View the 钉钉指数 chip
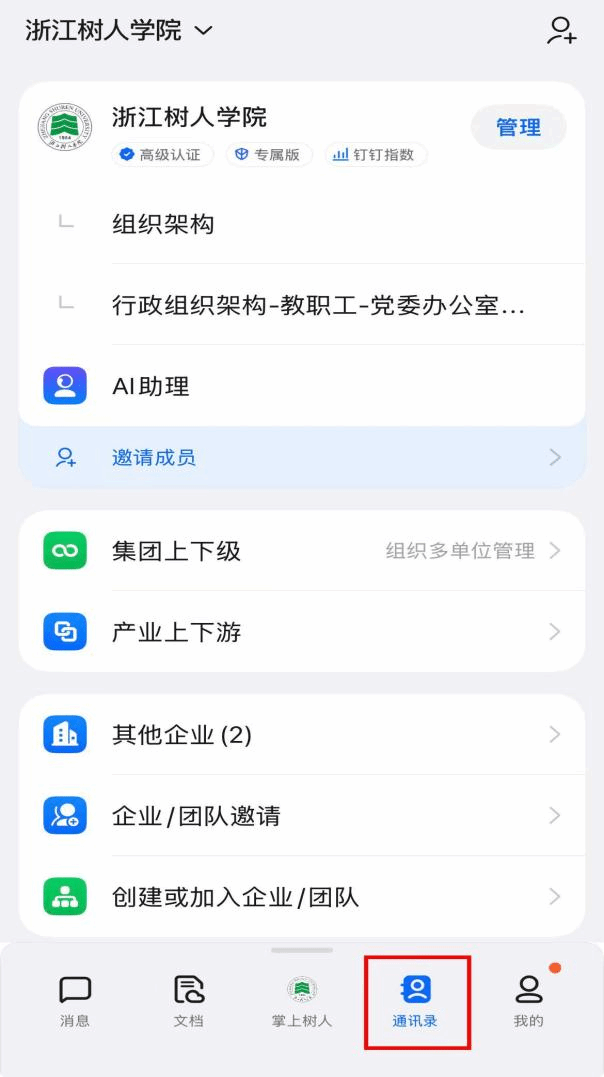Viewport: 604px width, 1077px height. (375, 155)
